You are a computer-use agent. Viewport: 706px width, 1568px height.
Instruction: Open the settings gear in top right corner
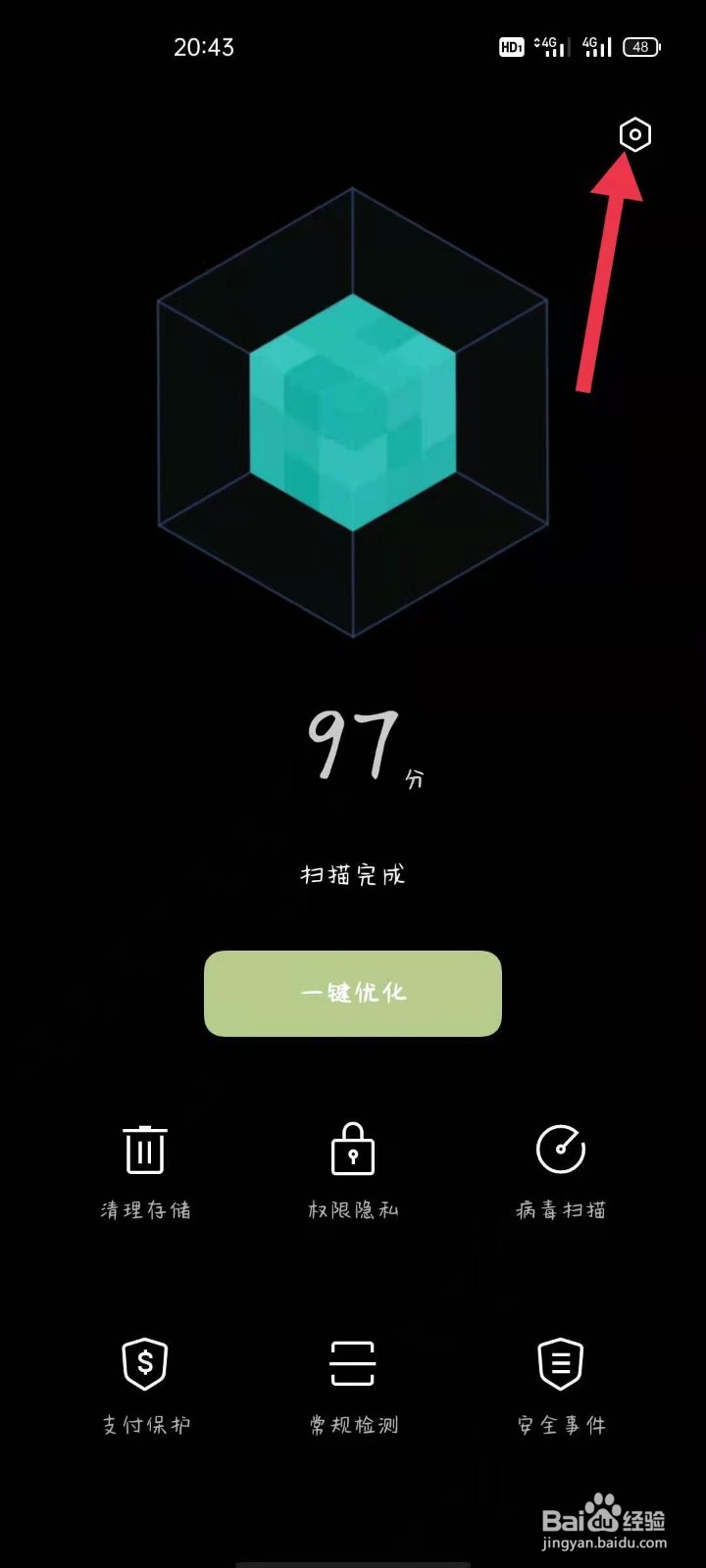click(635, 134)
